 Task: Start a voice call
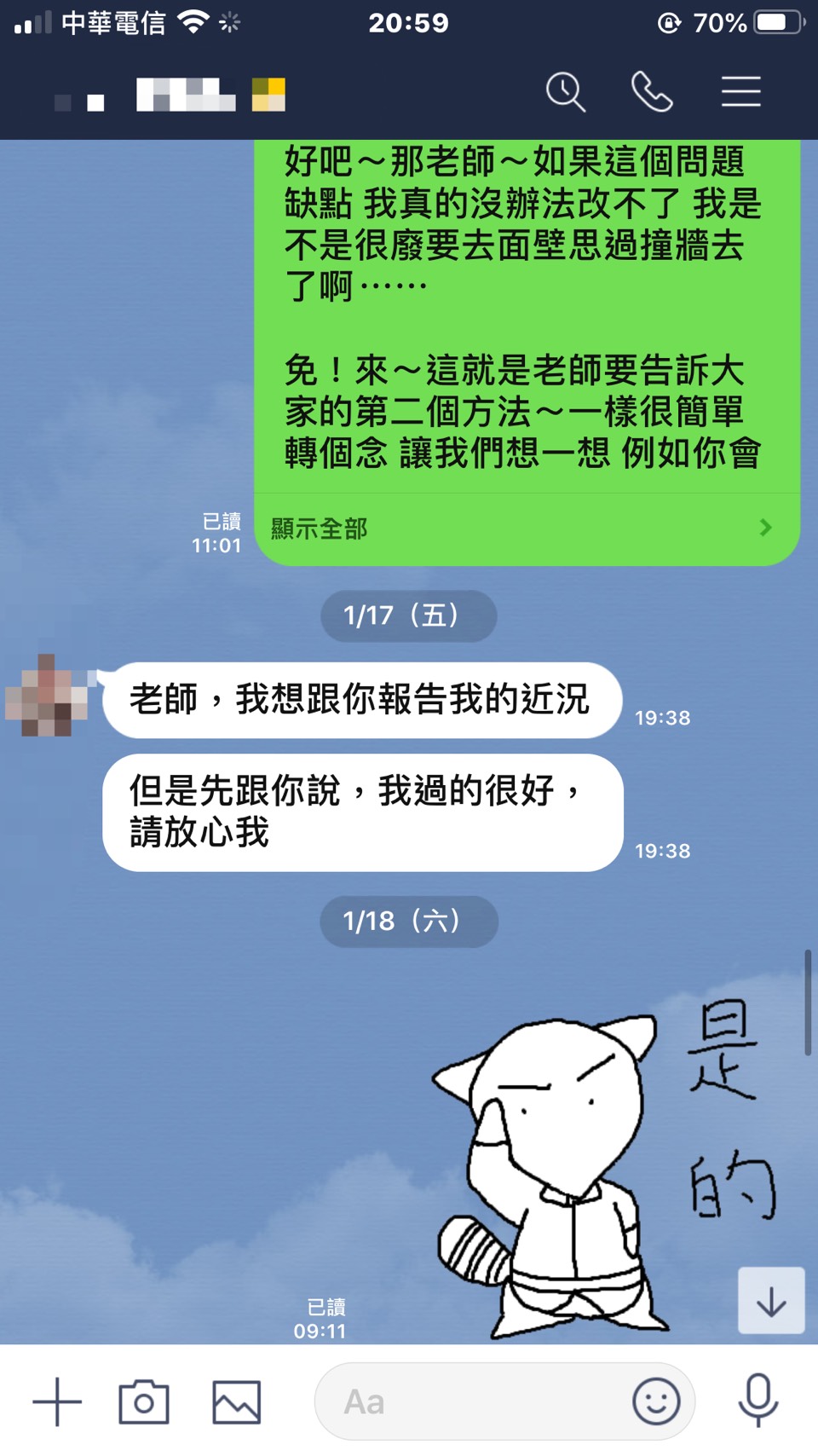tap(652, 92)
